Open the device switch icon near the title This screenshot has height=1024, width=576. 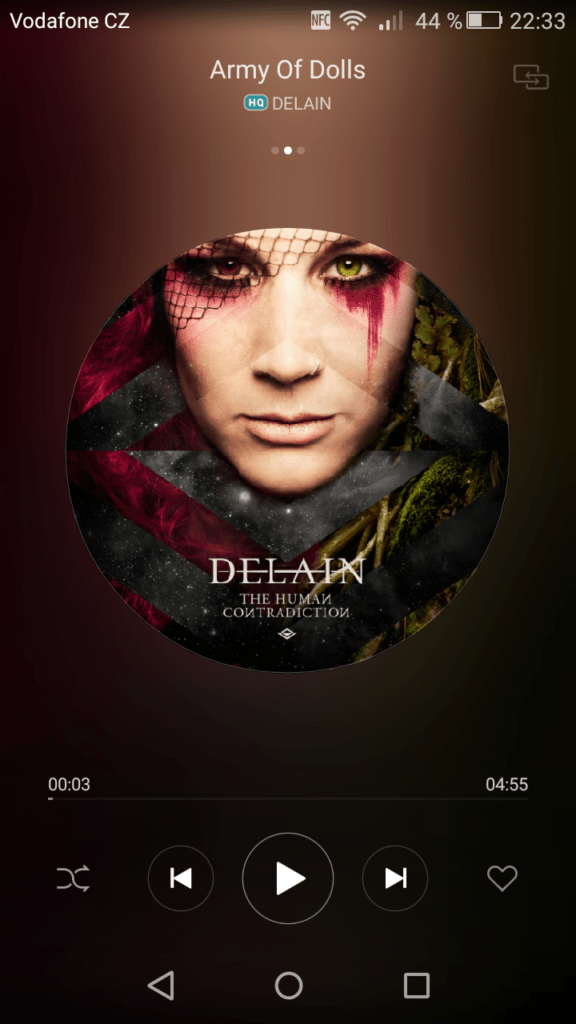[531, 76]
